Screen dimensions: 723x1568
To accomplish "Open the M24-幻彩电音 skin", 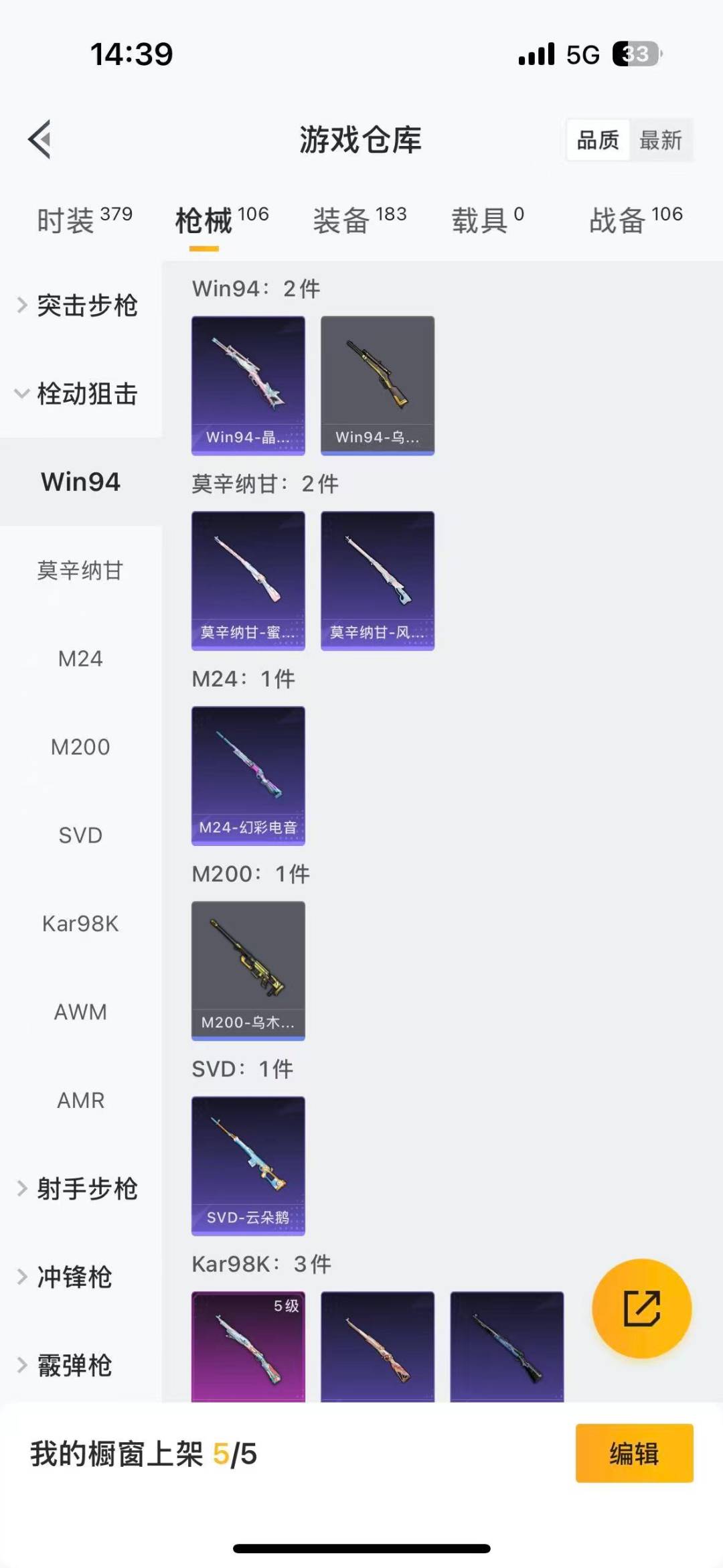I will [x=248, y=774].
